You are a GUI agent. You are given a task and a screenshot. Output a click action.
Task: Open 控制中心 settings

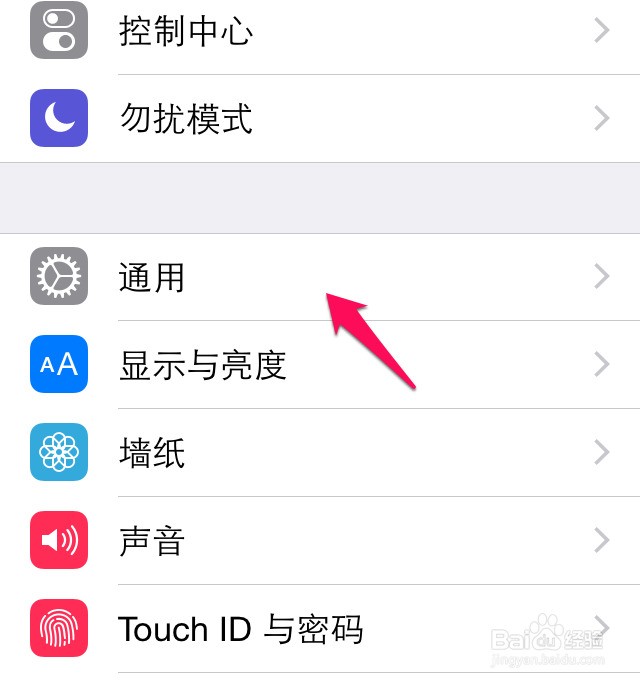pyautogui.click(x=186, y=31)
